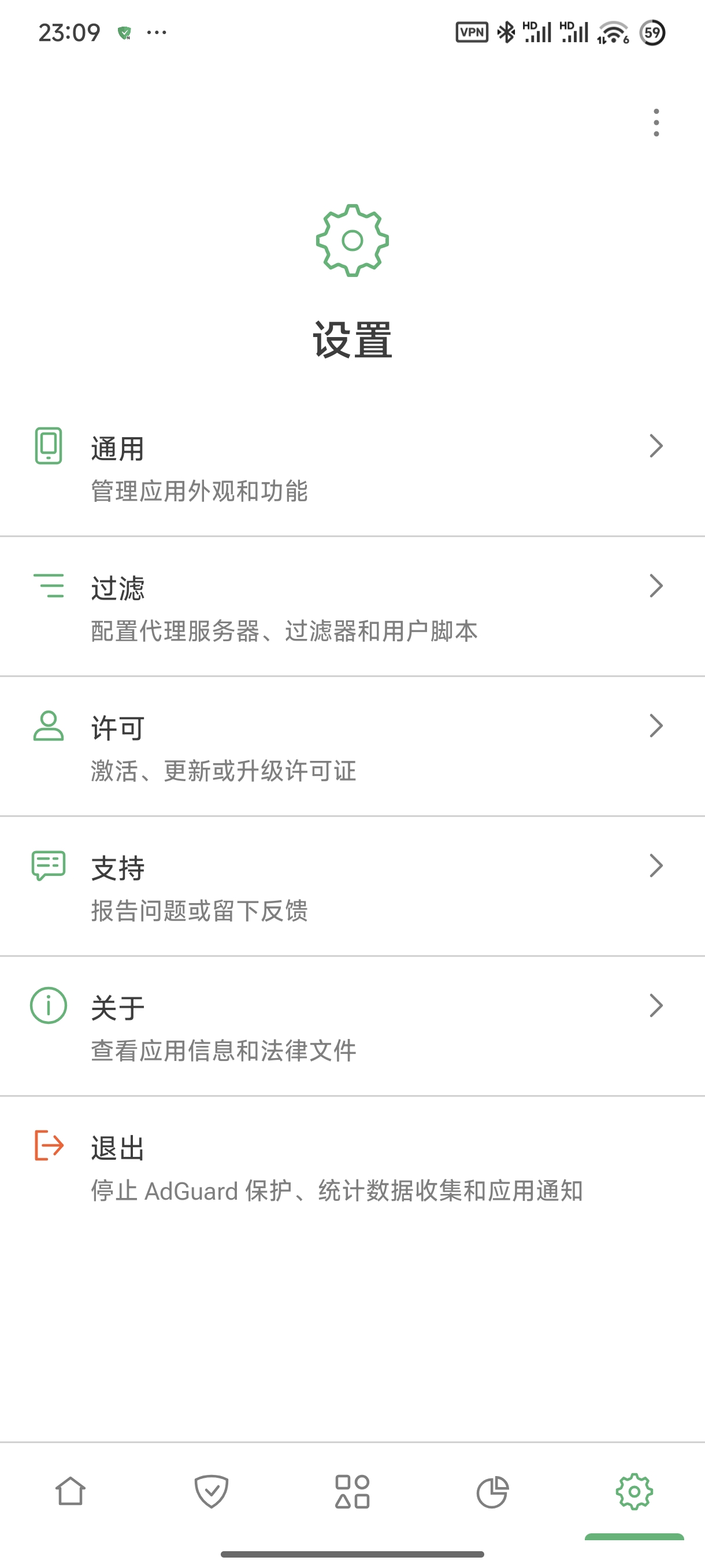The width and height of the screenshot is (705, 1568).
Task: Switch to the statistics pie chart tab
Action: [x=493, y=1491]
